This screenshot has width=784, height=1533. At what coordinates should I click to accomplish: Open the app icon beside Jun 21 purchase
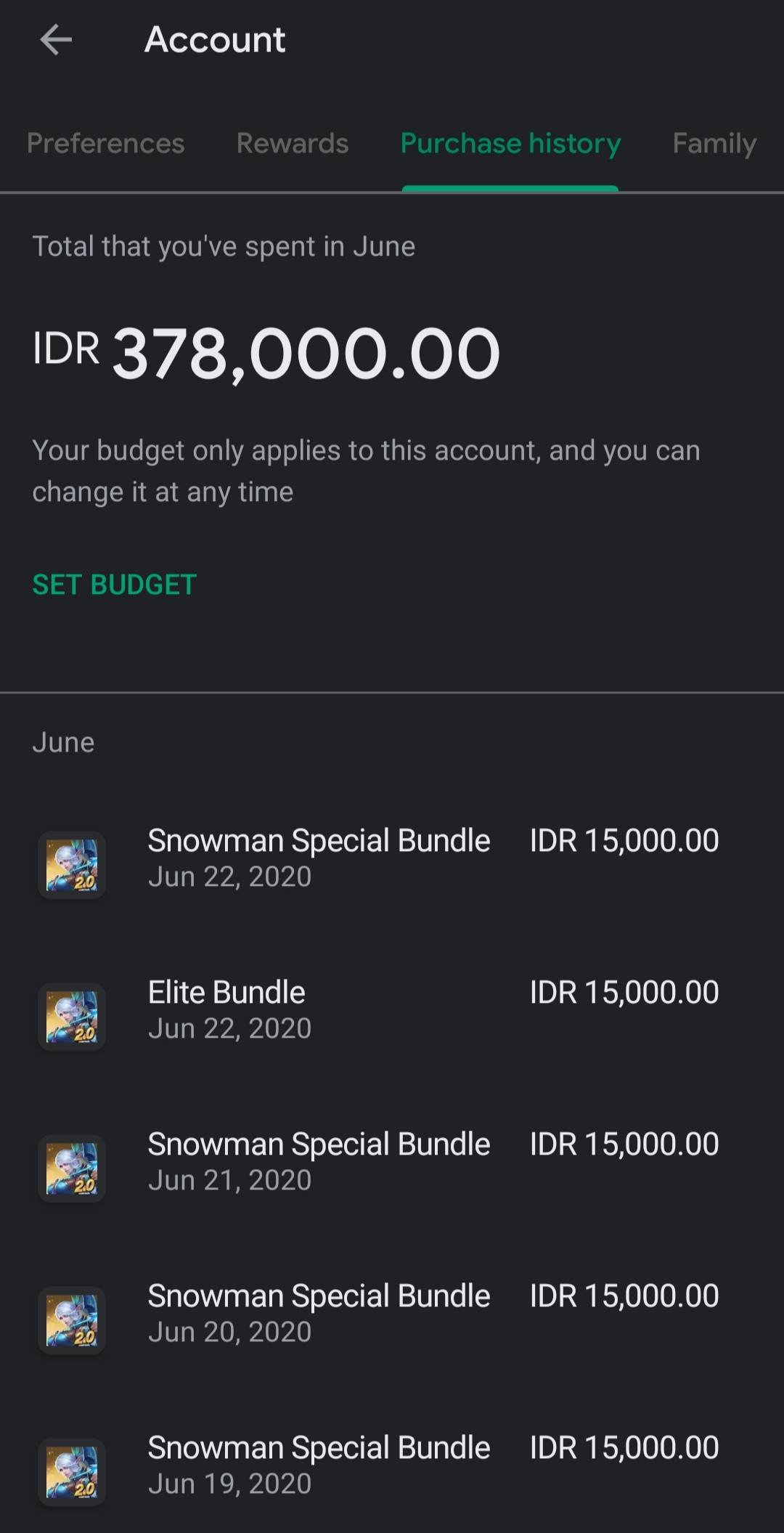pos(72,1169)
